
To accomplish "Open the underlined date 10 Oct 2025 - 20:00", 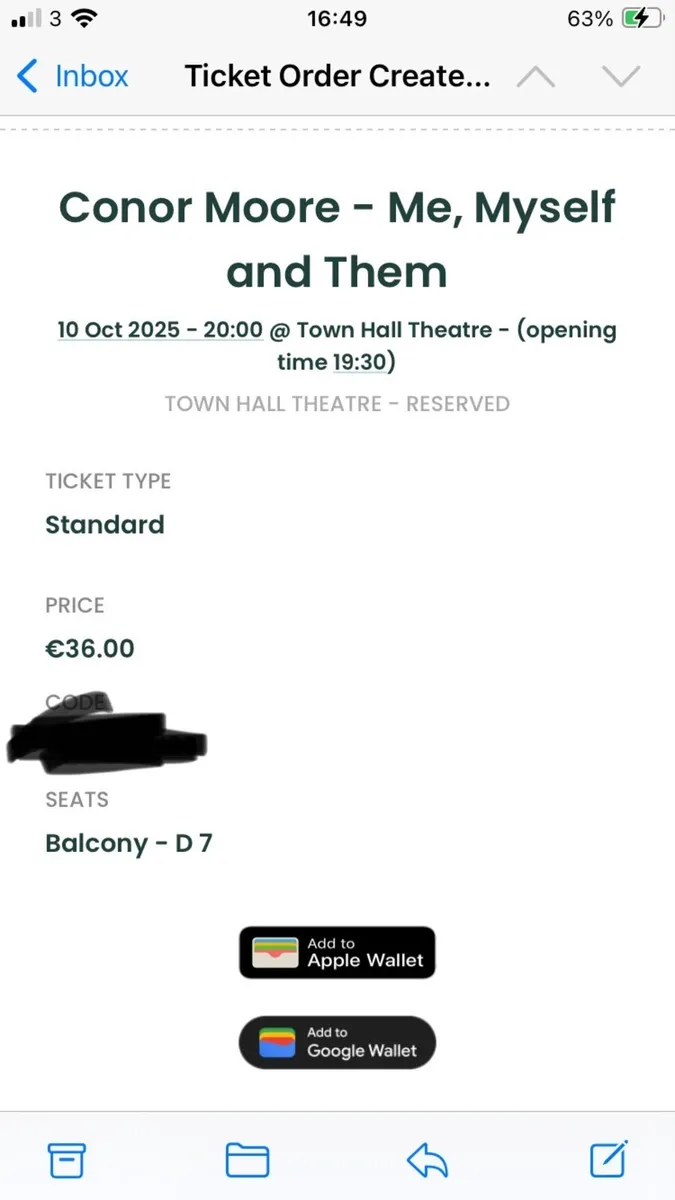I will pyautogui.click(x=160, y=330).
